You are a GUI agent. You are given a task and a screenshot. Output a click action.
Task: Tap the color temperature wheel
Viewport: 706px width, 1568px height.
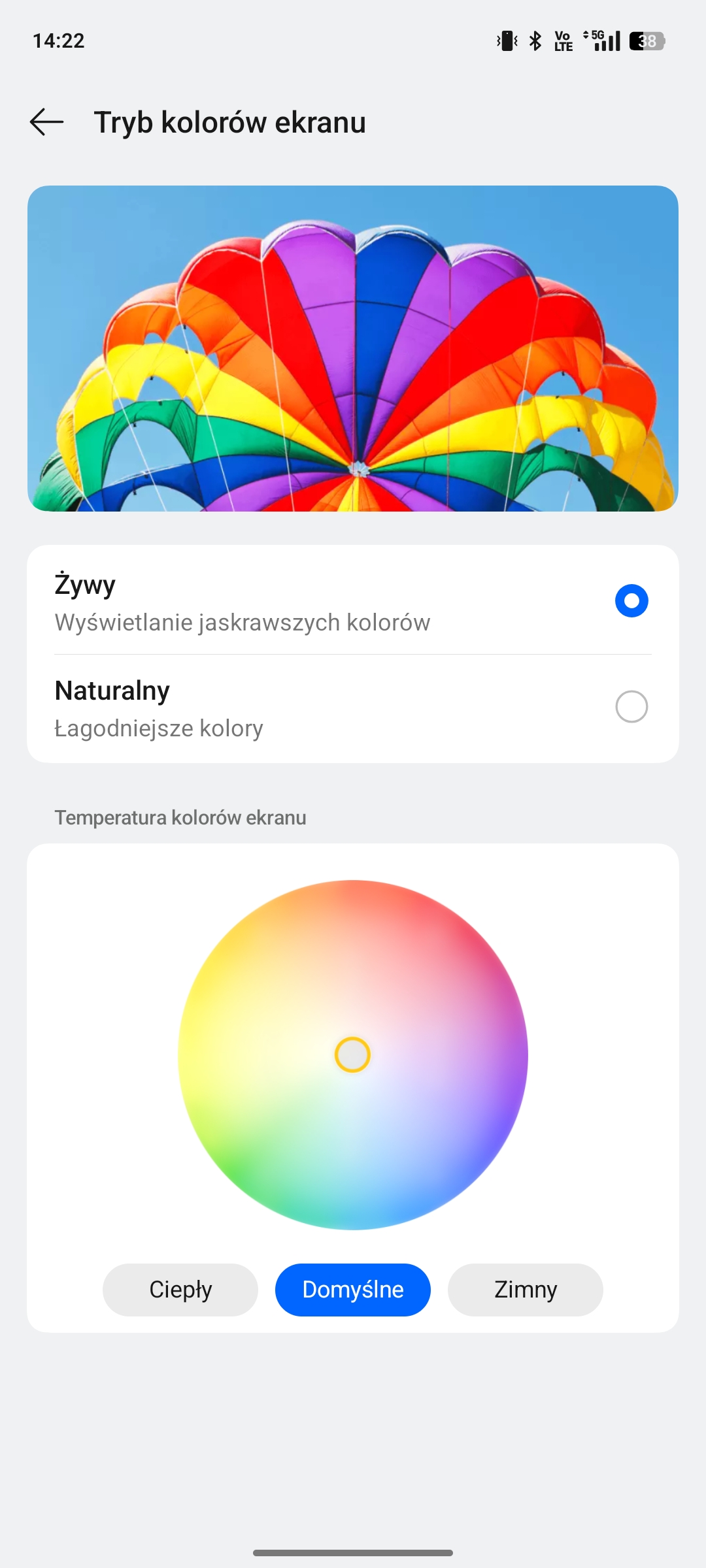click(353, 1055)
